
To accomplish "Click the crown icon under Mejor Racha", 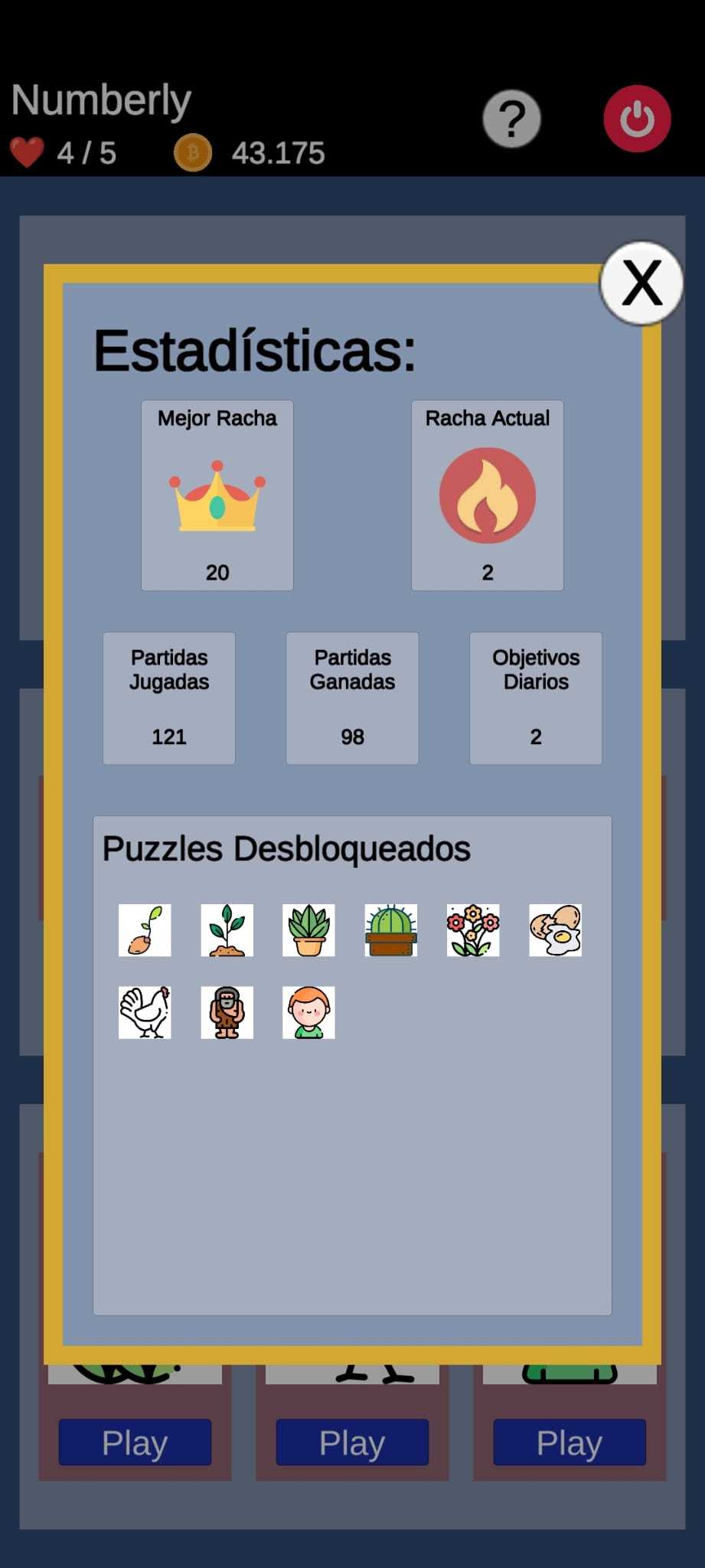I will click(x=217, y=498).
